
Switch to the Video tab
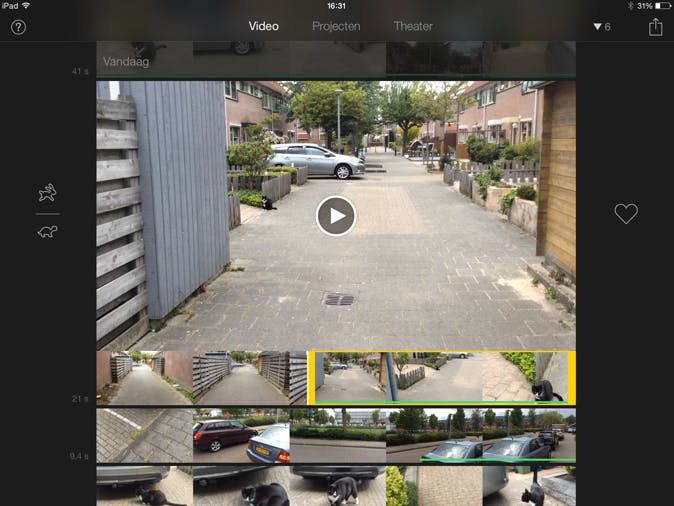[263, 27]
